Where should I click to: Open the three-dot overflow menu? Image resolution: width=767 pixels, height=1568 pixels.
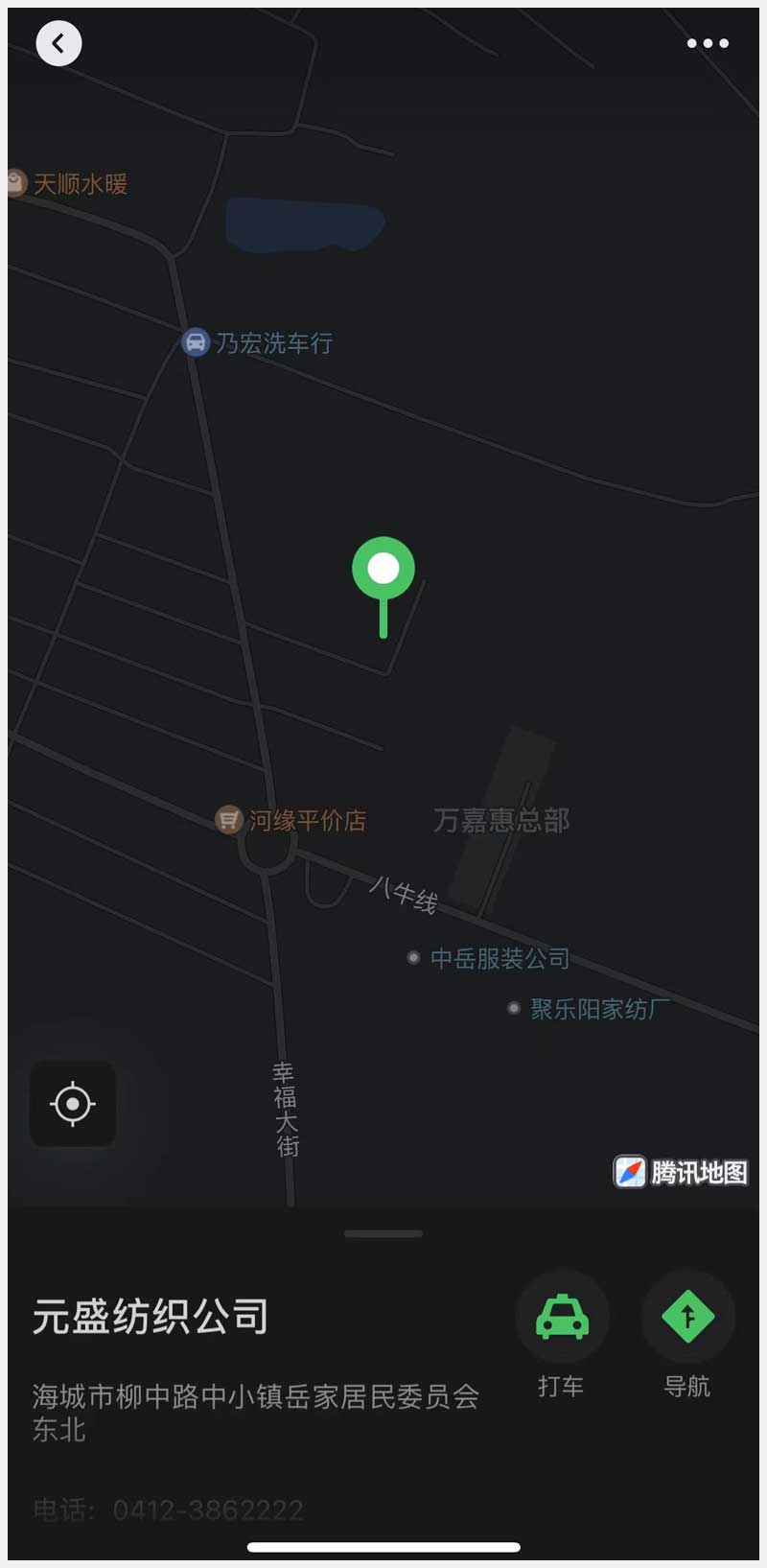(708, 43)
